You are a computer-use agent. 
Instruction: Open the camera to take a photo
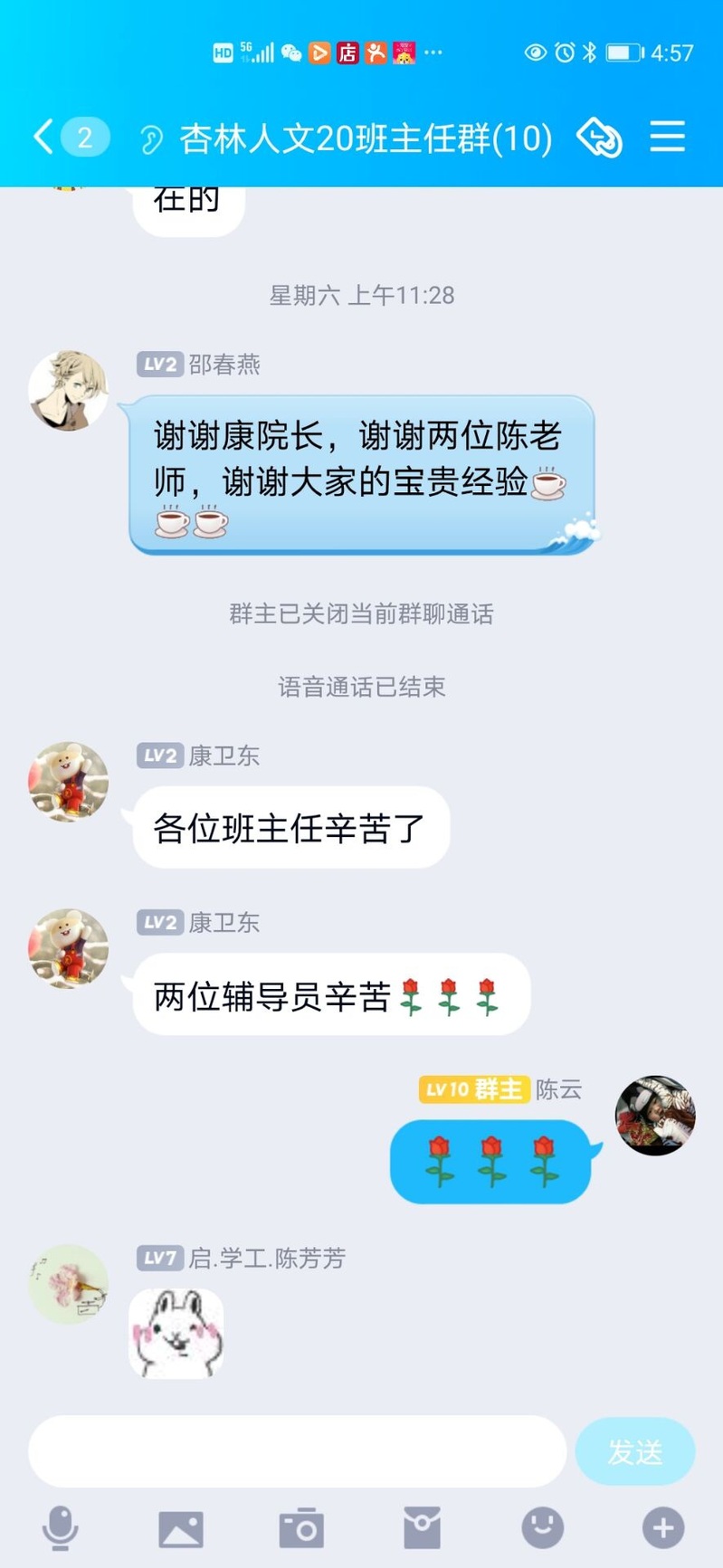point(301,1528)
